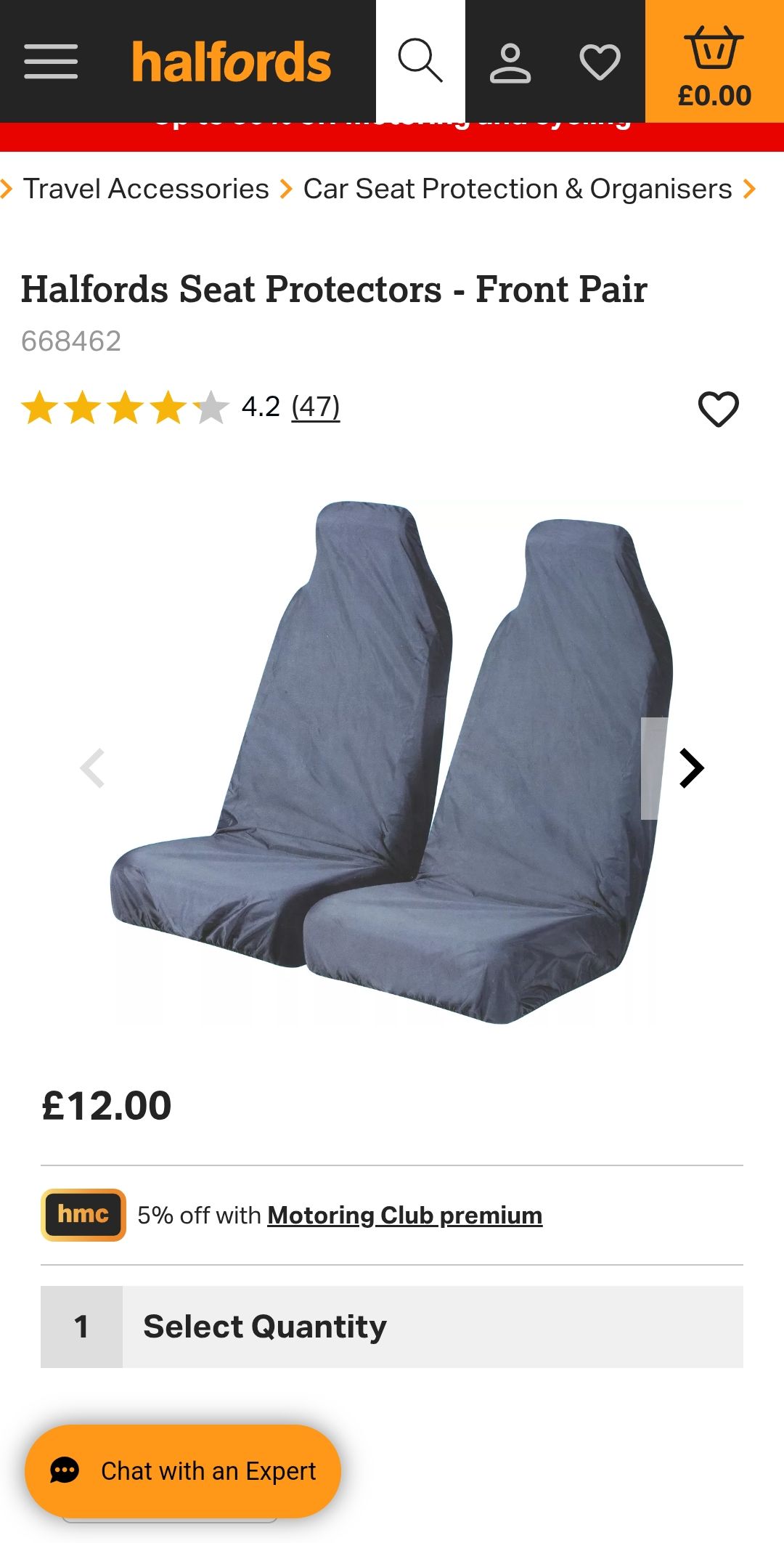This screenshot has height=1543, width=784.
Task: Start Chat with an Expert
Action: coord(183,1471)
